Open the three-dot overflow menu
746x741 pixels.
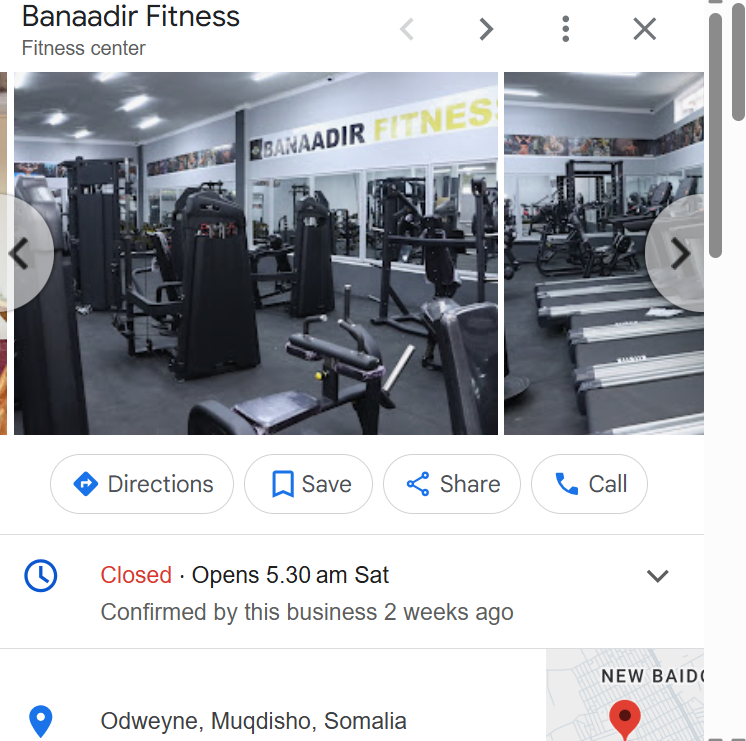click(566, 29)
